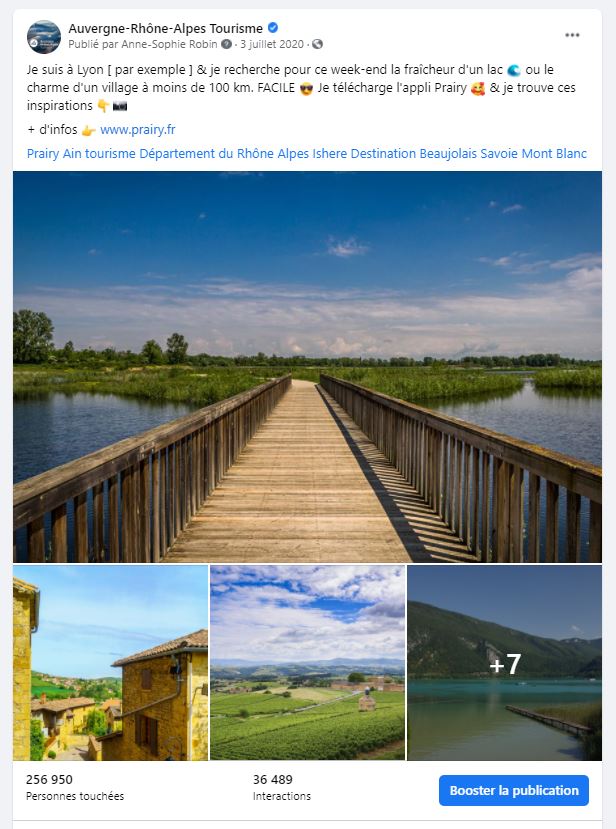Tap the page's profile picture

pos(43,36)
